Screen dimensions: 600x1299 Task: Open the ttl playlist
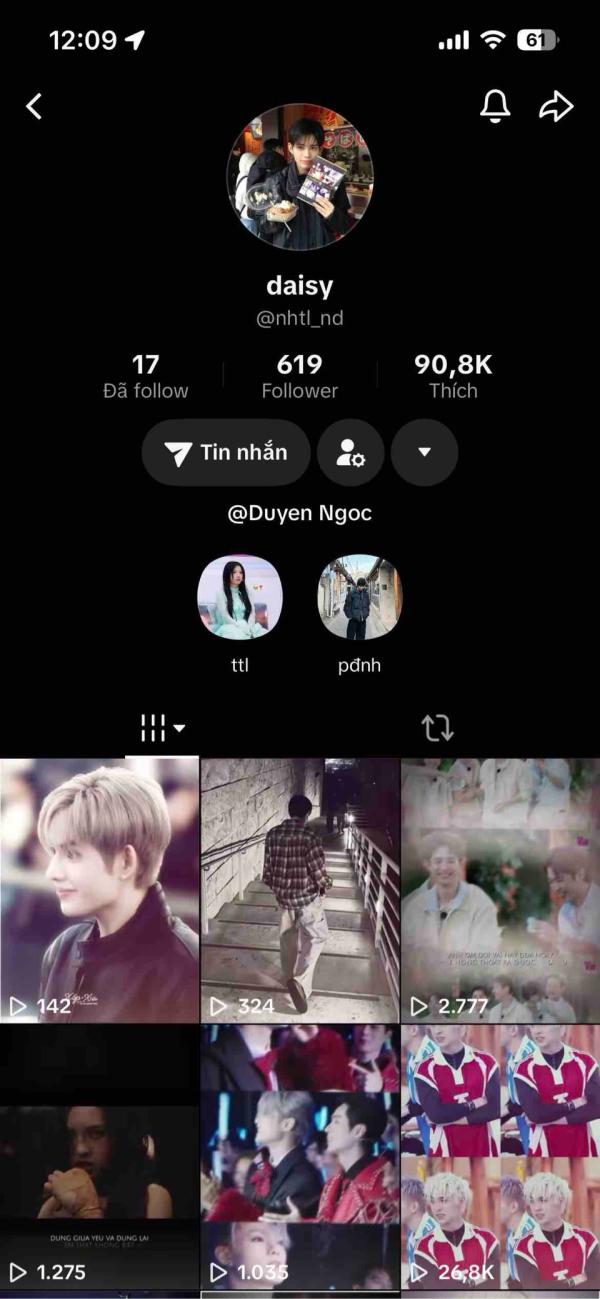click(240, 598)
